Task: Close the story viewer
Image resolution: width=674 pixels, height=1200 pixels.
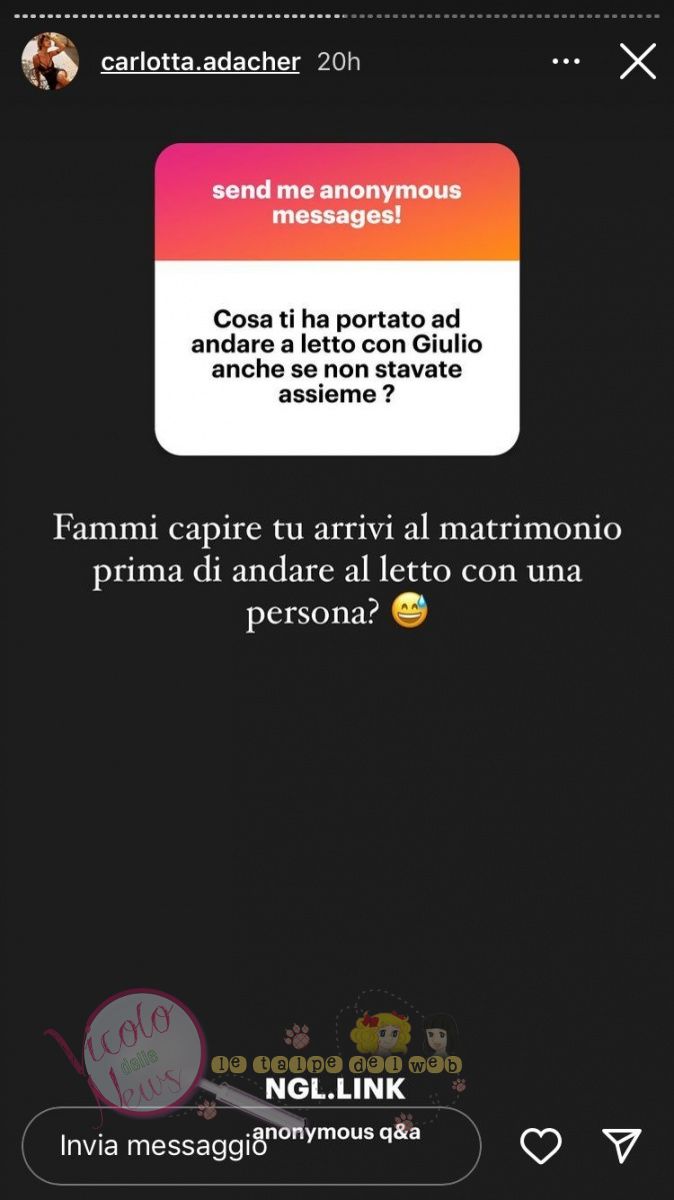Action: pyautogui.click(x=637, y=62)
